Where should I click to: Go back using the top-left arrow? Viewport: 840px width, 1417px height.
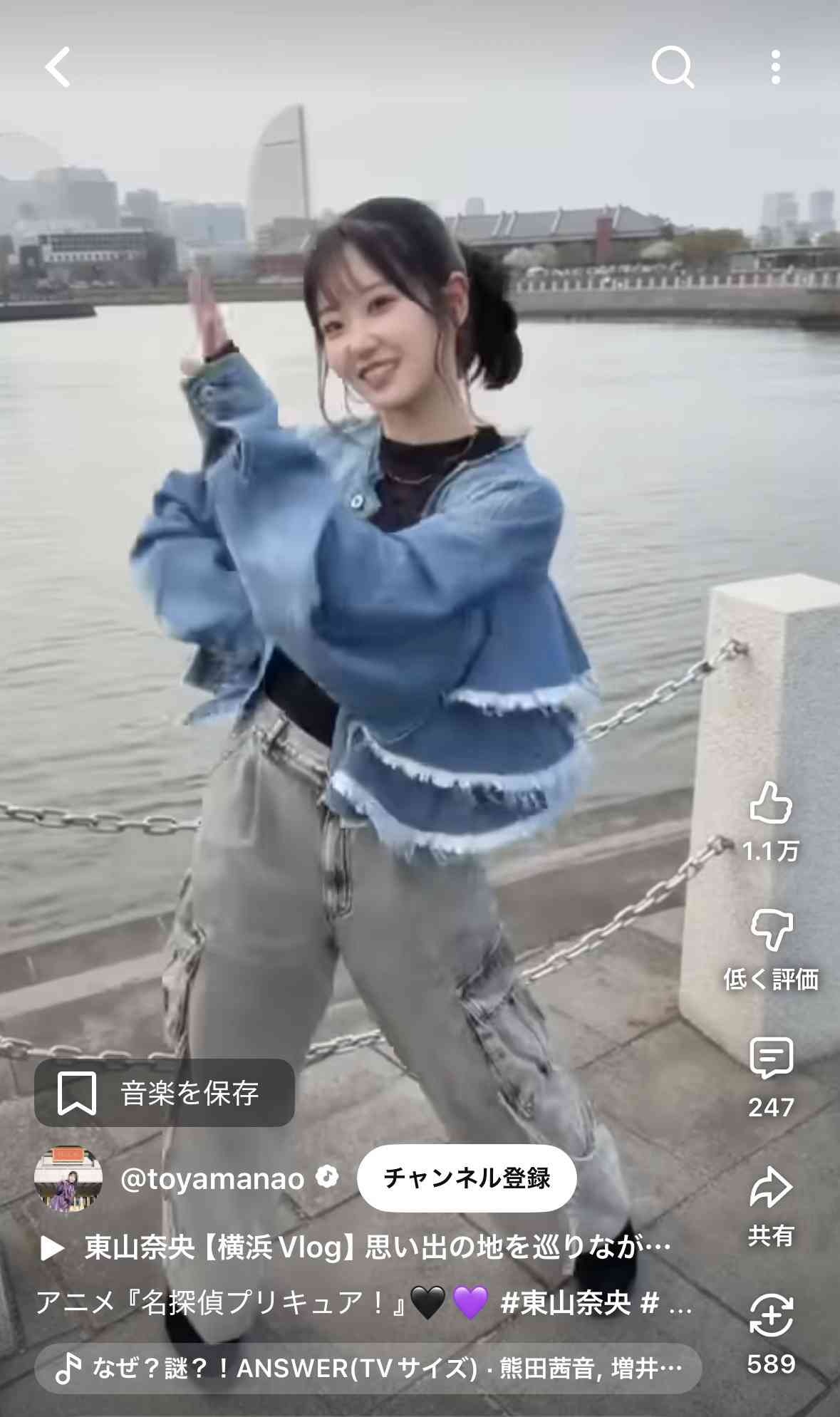pyautogui.click(x=58, y=68)
